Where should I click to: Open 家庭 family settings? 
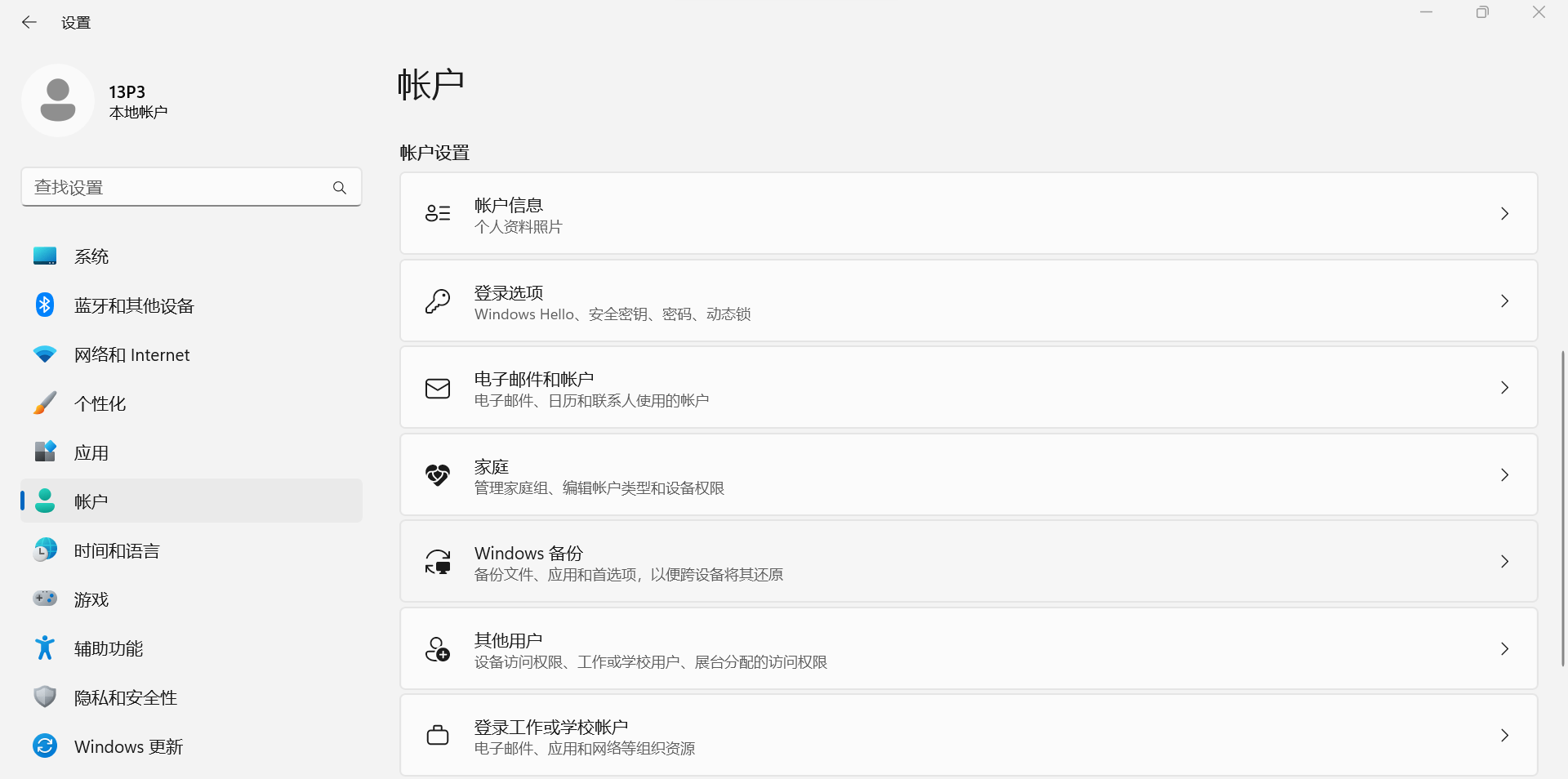coord(968,475)
